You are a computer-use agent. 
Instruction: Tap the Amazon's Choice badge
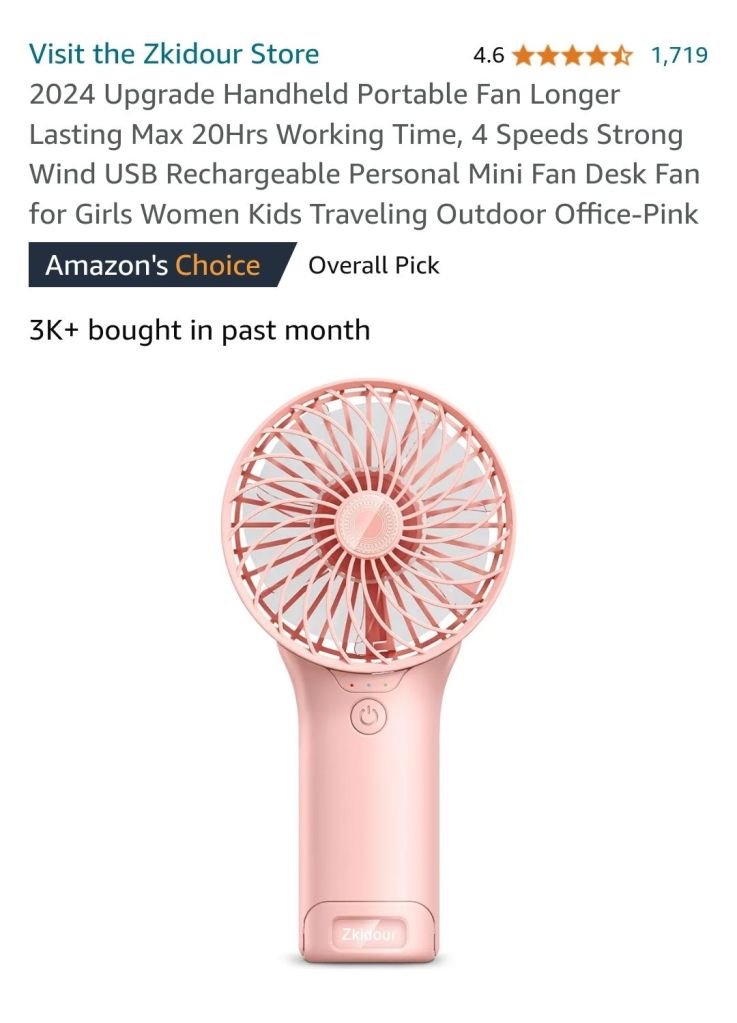tap(153, 266)
